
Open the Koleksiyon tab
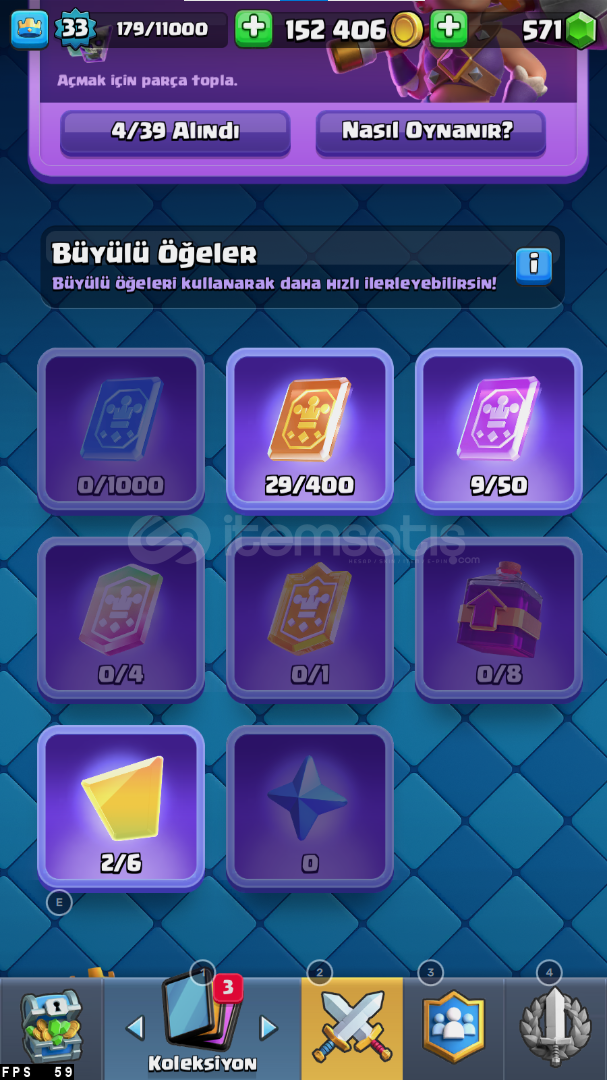(202, 1025)
